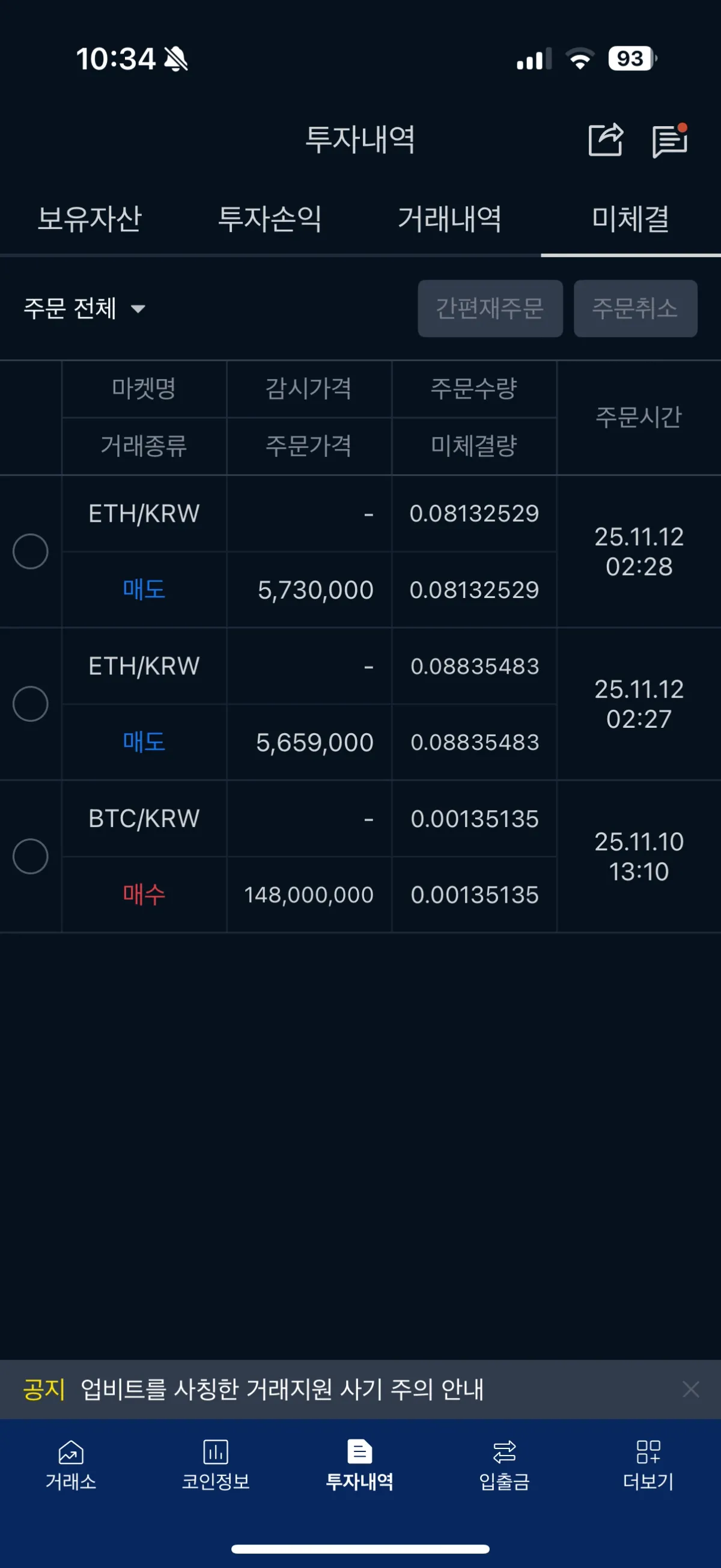Switch to the 보유자산 tab

(90, 219)
